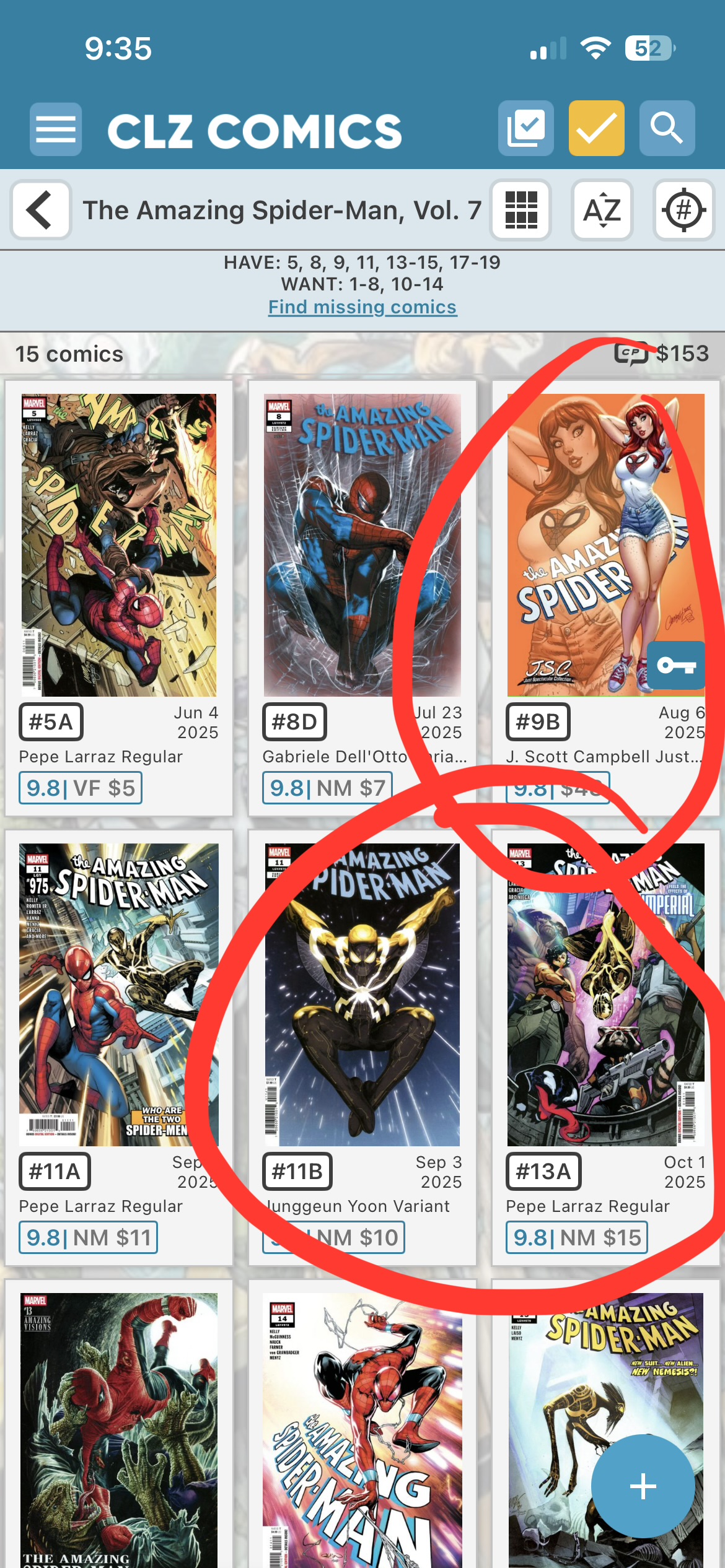This screenshot has height=1568, width=725.
Task: Open comic #8D Gabriele Dell'Otto variant
Action: click(x=362, y=545)
